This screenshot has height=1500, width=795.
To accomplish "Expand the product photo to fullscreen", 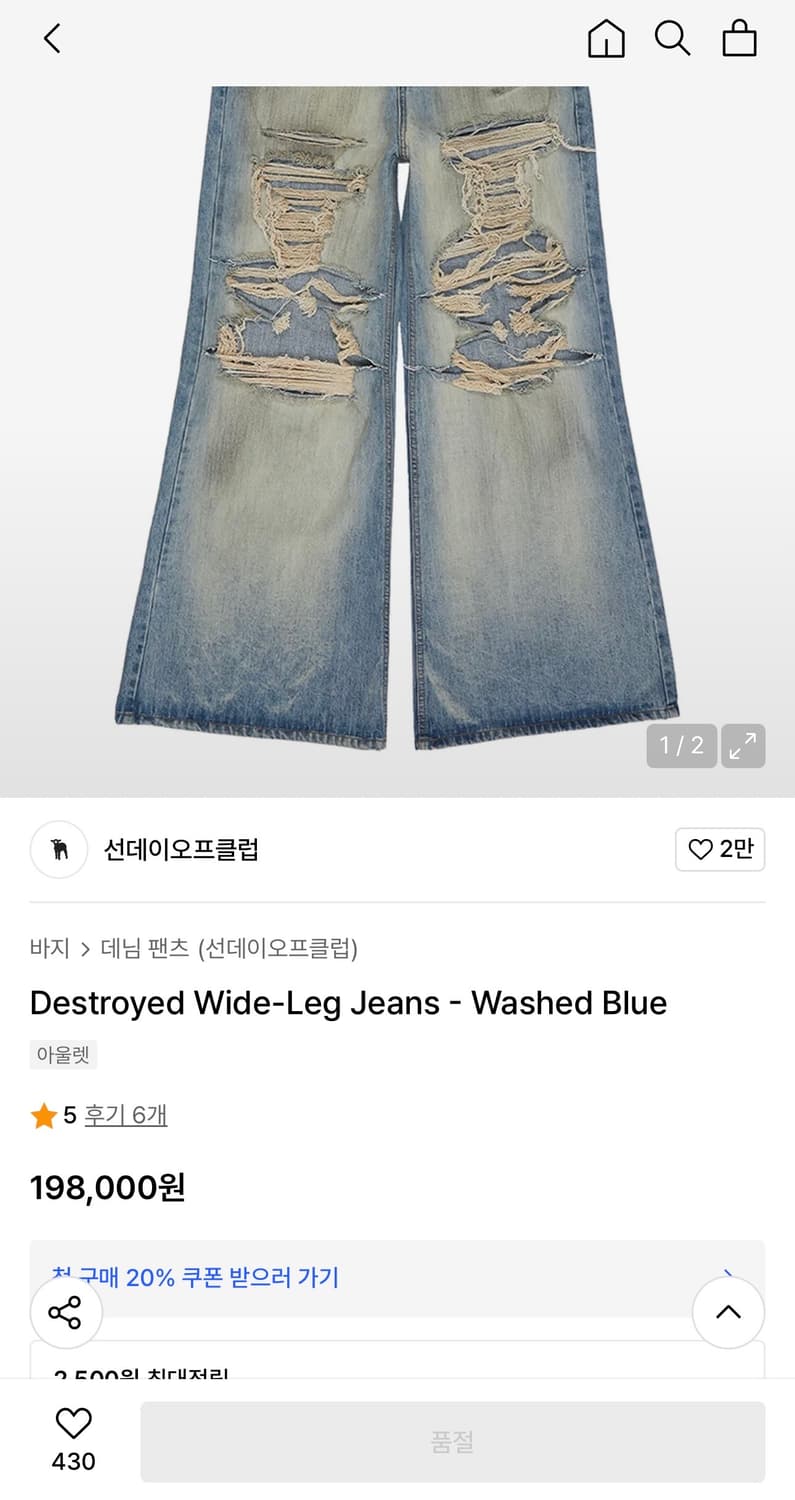I will pyautogui.click(x=743, y=745).
